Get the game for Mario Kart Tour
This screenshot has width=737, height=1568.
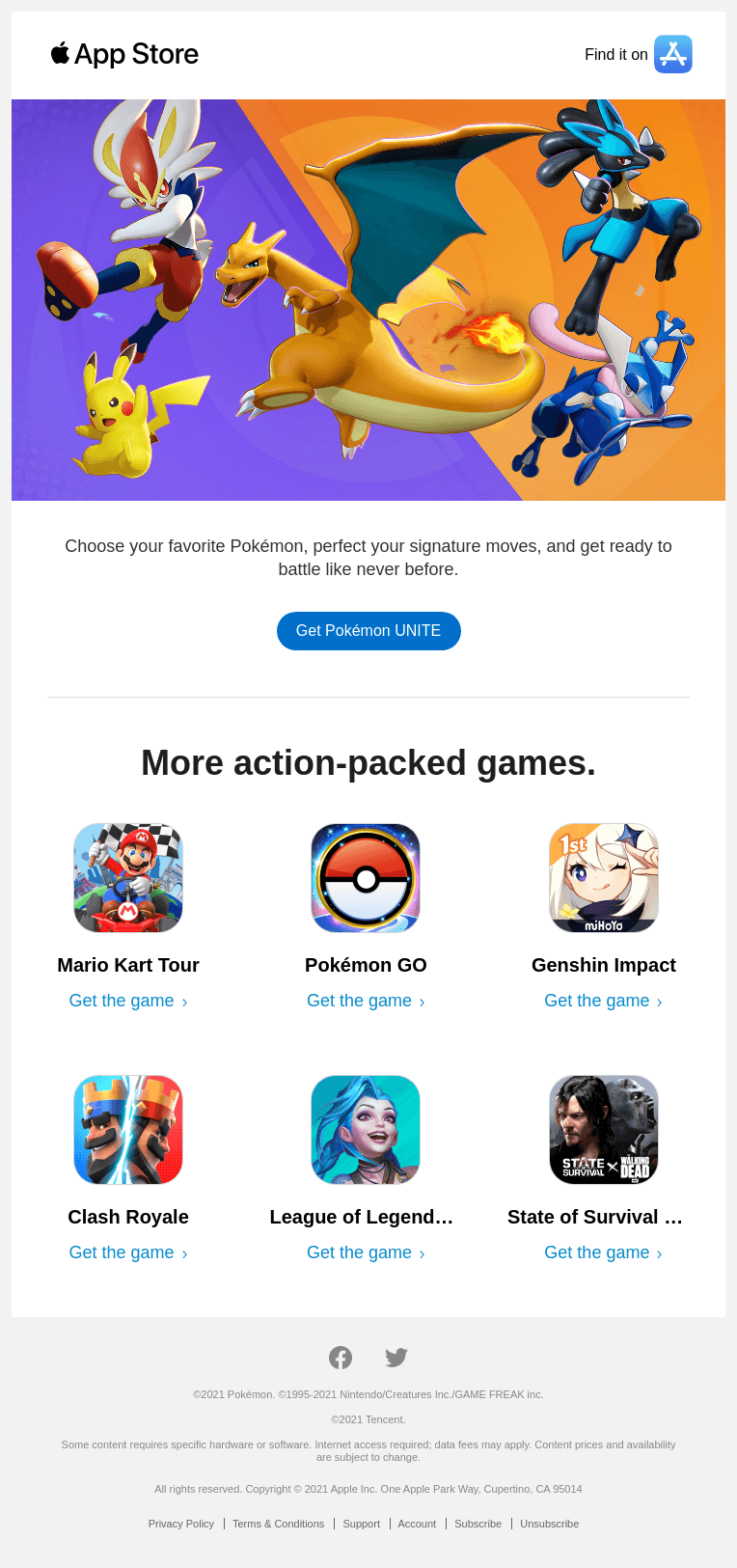pos(128,1002)
